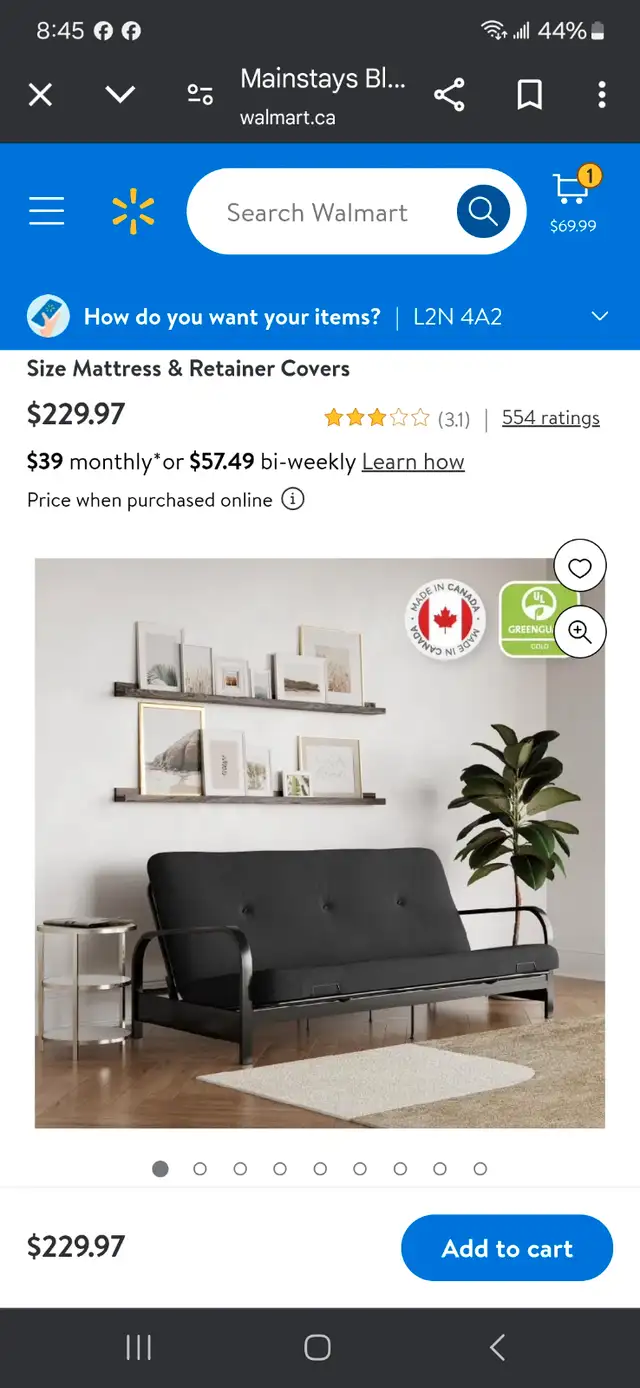Open the Walmart hamburger menu
The height and width of the screenshot is (1388, 640).
(x=46, y=211)
